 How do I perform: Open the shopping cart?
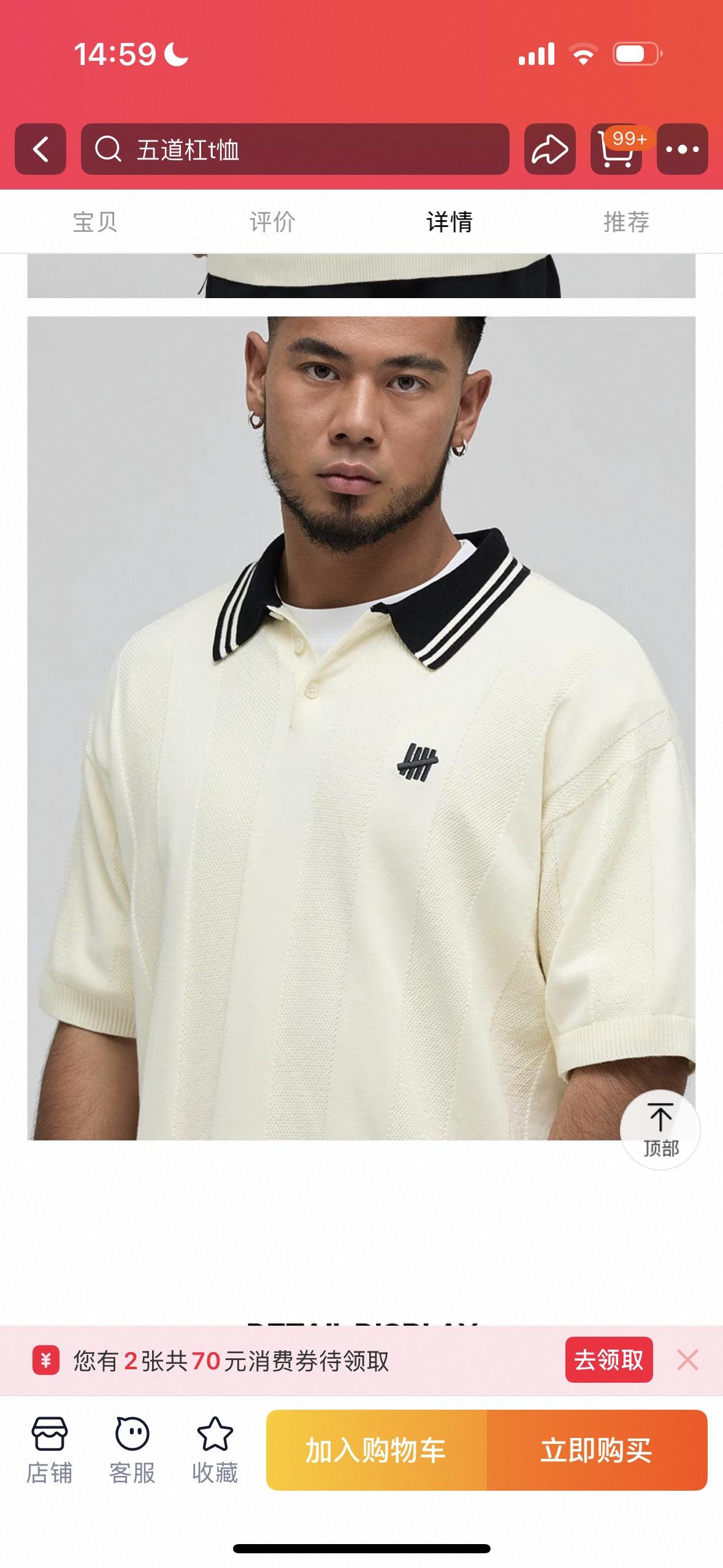[x=616, y=149]
